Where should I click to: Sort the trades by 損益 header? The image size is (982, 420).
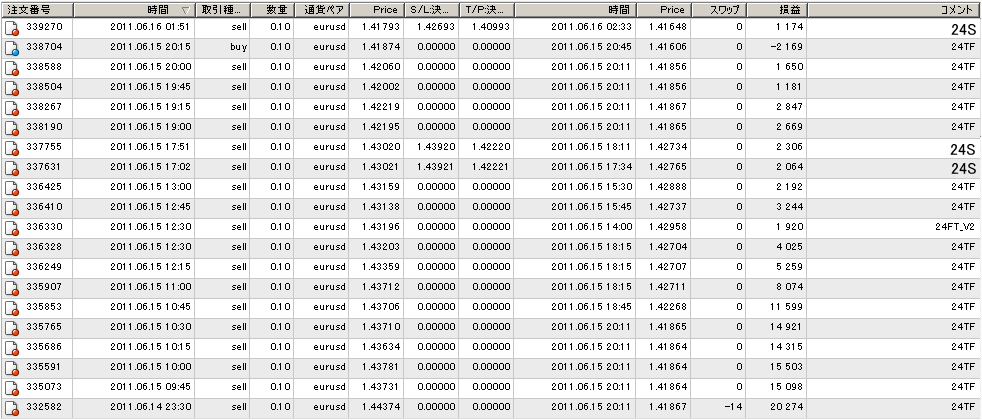point(775,9)
